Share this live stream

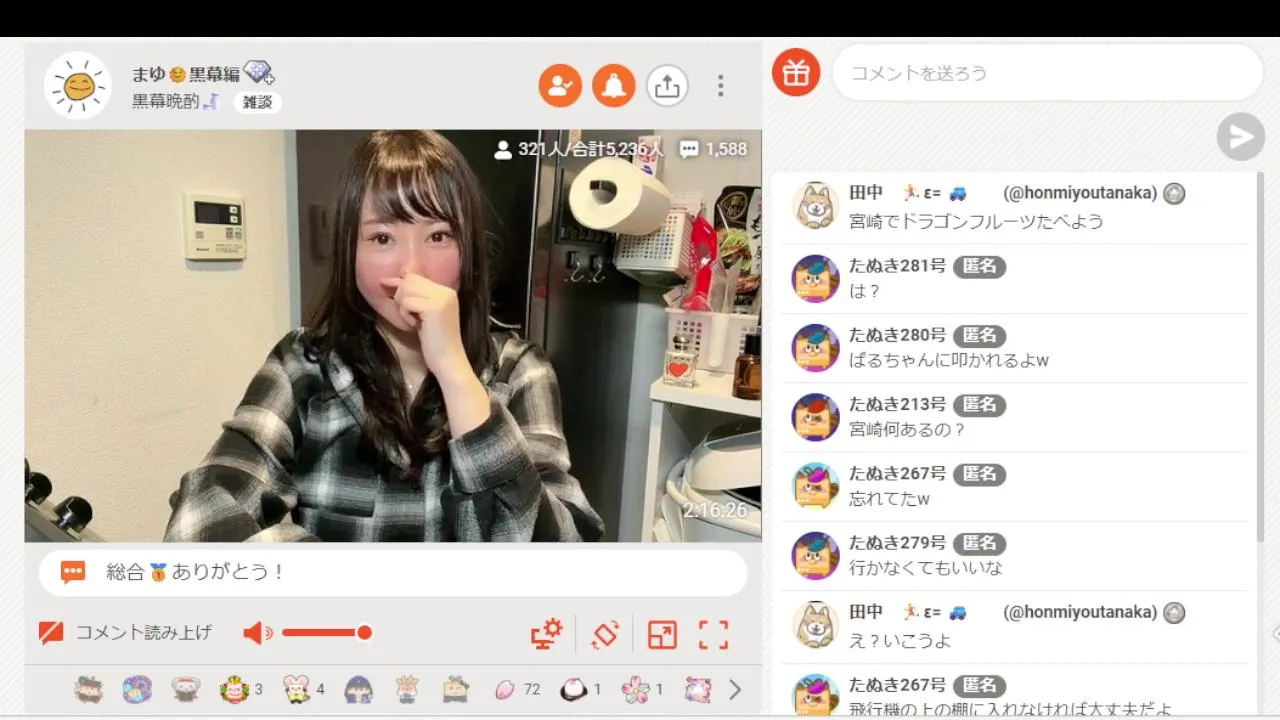click(x=667, y=86)
